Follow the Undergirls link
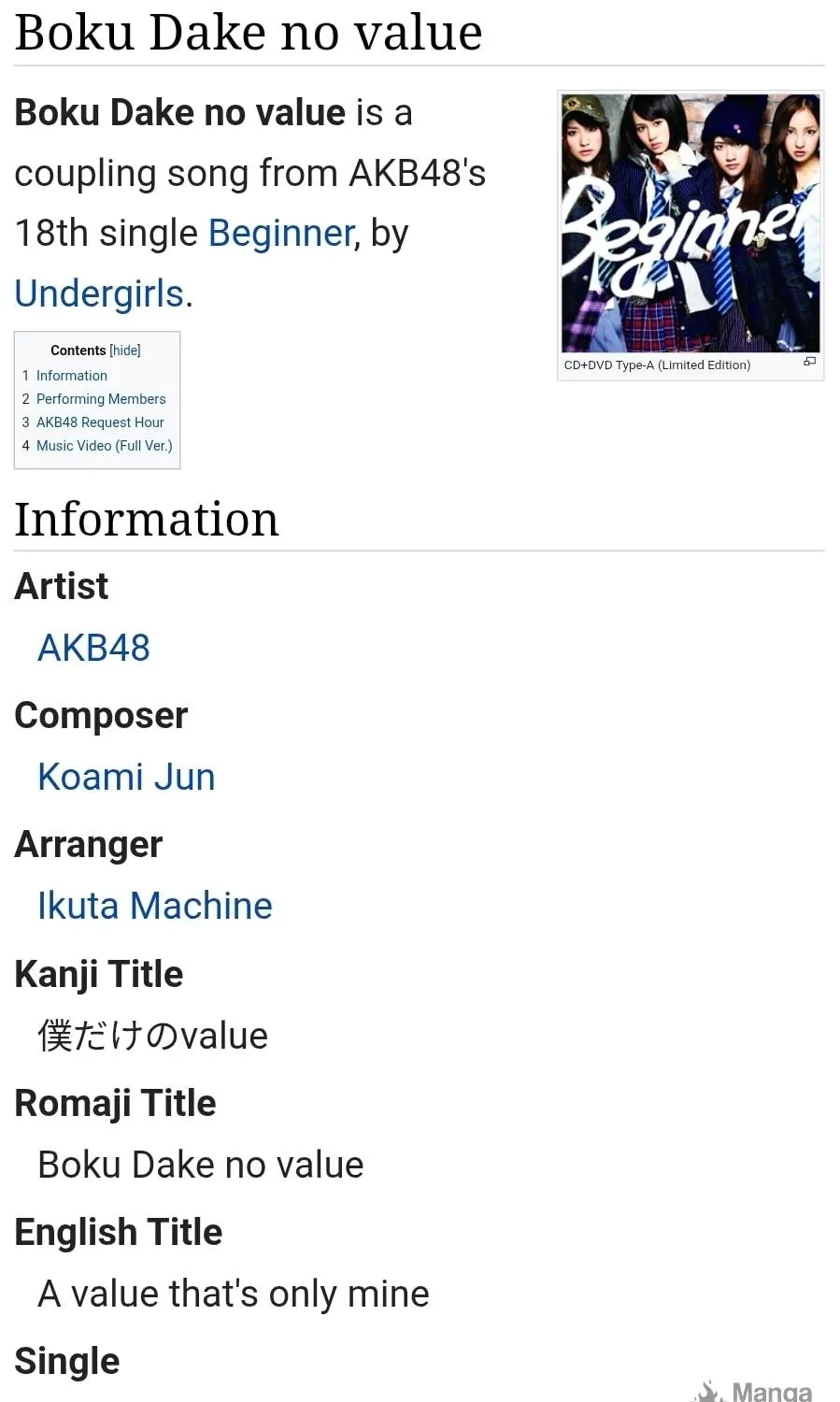This screenshot has height=1402, width=840. [x=99, y=293]
